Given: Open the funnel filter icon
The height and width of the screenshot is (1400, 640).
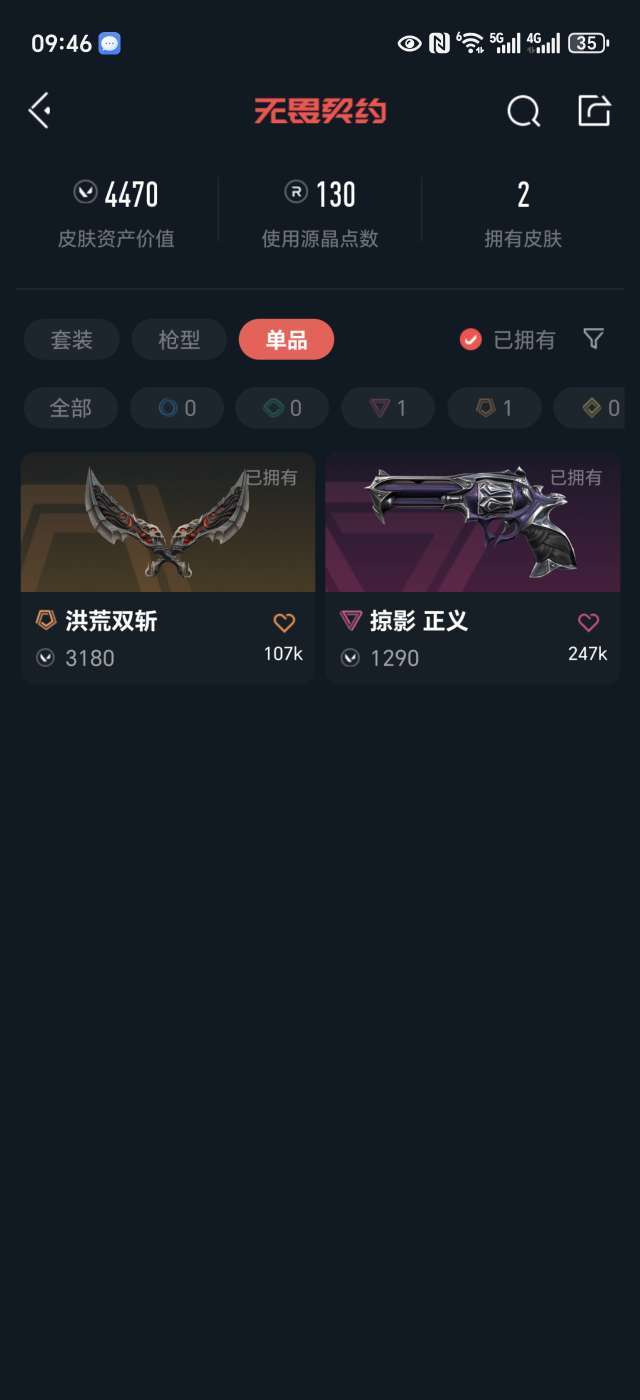Looking at the screenshot, I should click(593, 339).
